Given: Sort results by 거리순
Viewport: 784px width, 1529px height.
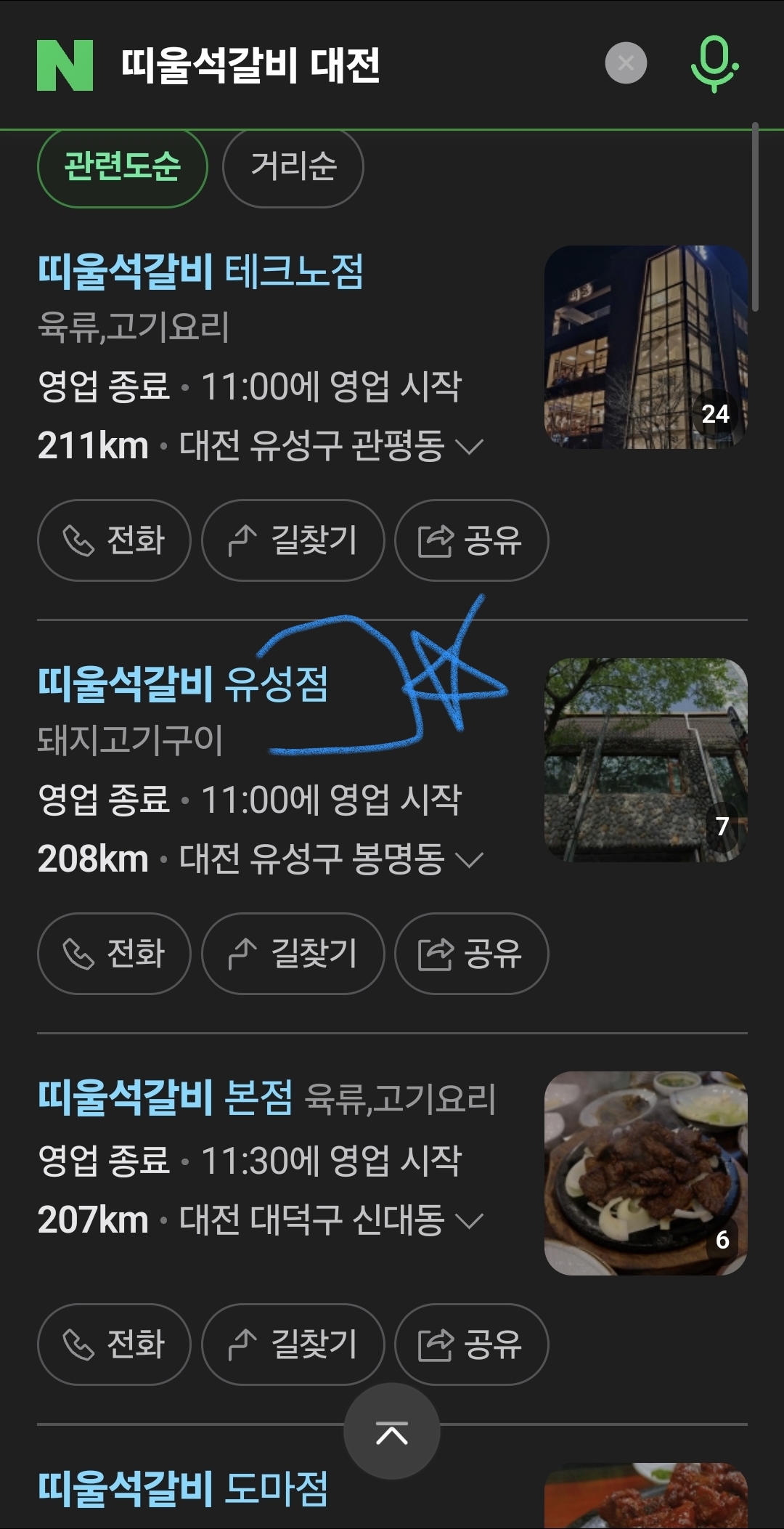Looking at the screenshot, I should [293, 166].
